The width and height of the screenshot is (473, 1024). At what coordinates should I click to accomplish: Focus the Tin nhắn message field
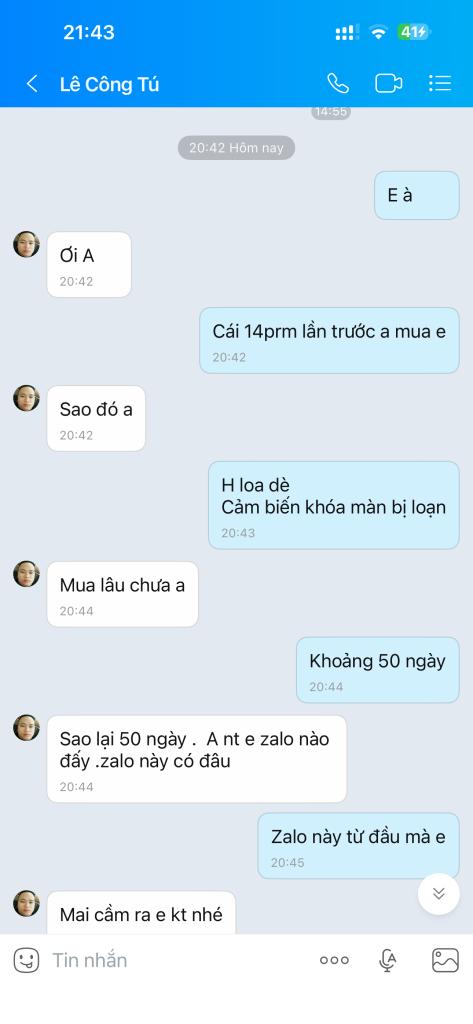[x=176, y=960]
